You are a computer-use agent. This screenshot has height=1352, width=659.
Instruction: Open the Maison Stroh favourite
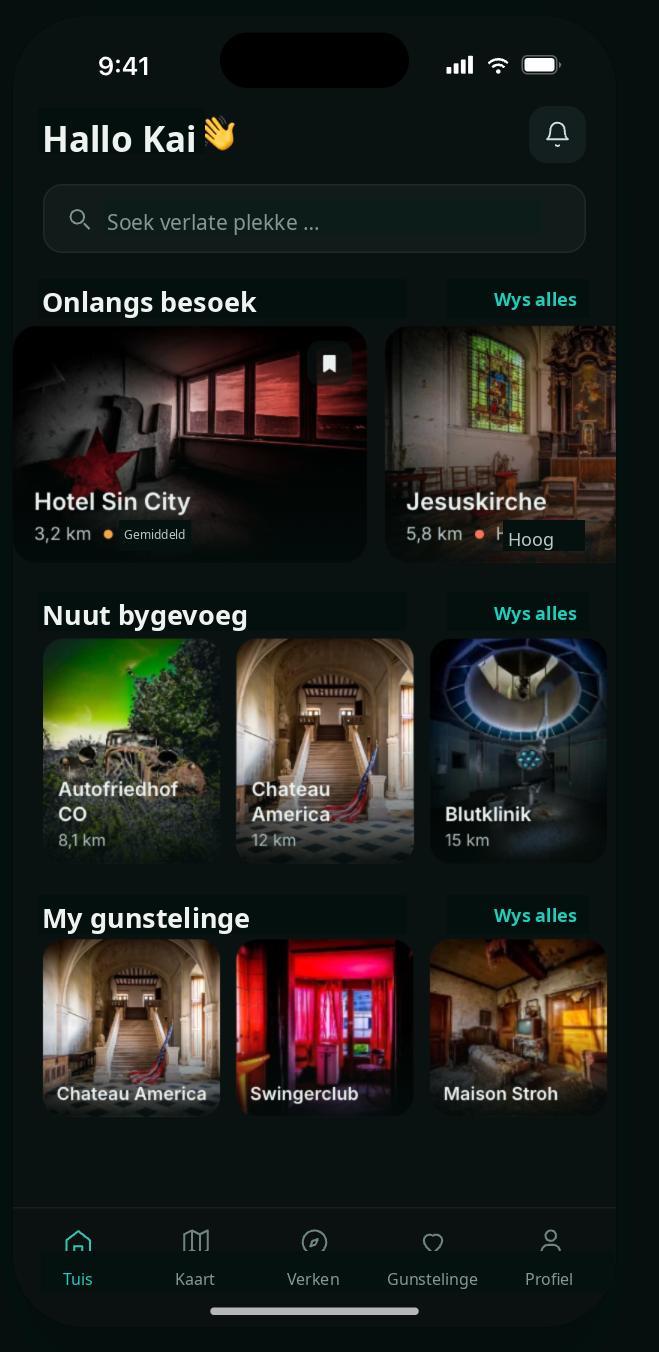click(x=518, y=1028)
